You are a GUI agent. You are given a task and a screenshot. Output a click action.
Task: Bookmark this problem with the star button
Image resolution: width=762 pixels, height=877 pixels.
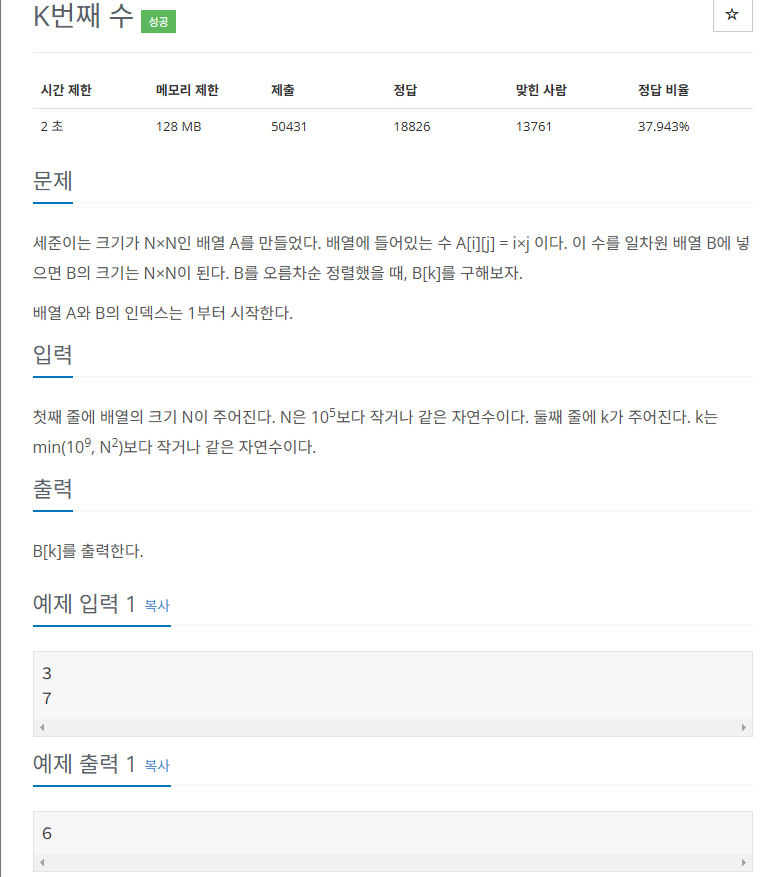[x=731, y=15]
